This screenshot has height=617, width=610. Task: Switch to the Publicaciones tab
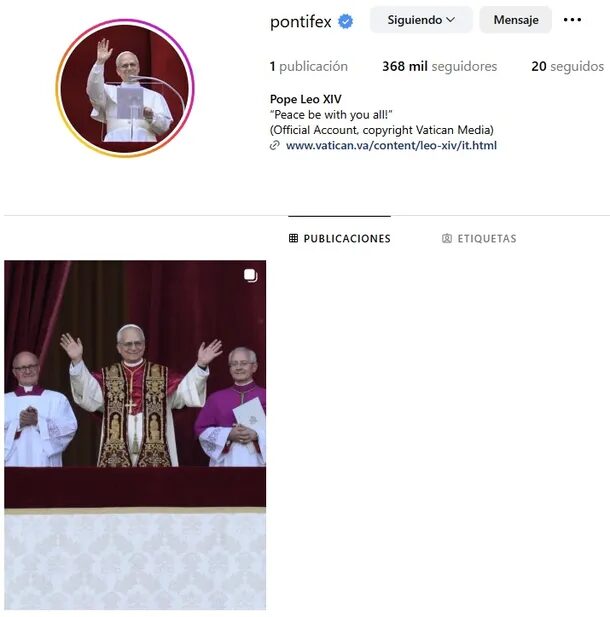tap(339, 239)
